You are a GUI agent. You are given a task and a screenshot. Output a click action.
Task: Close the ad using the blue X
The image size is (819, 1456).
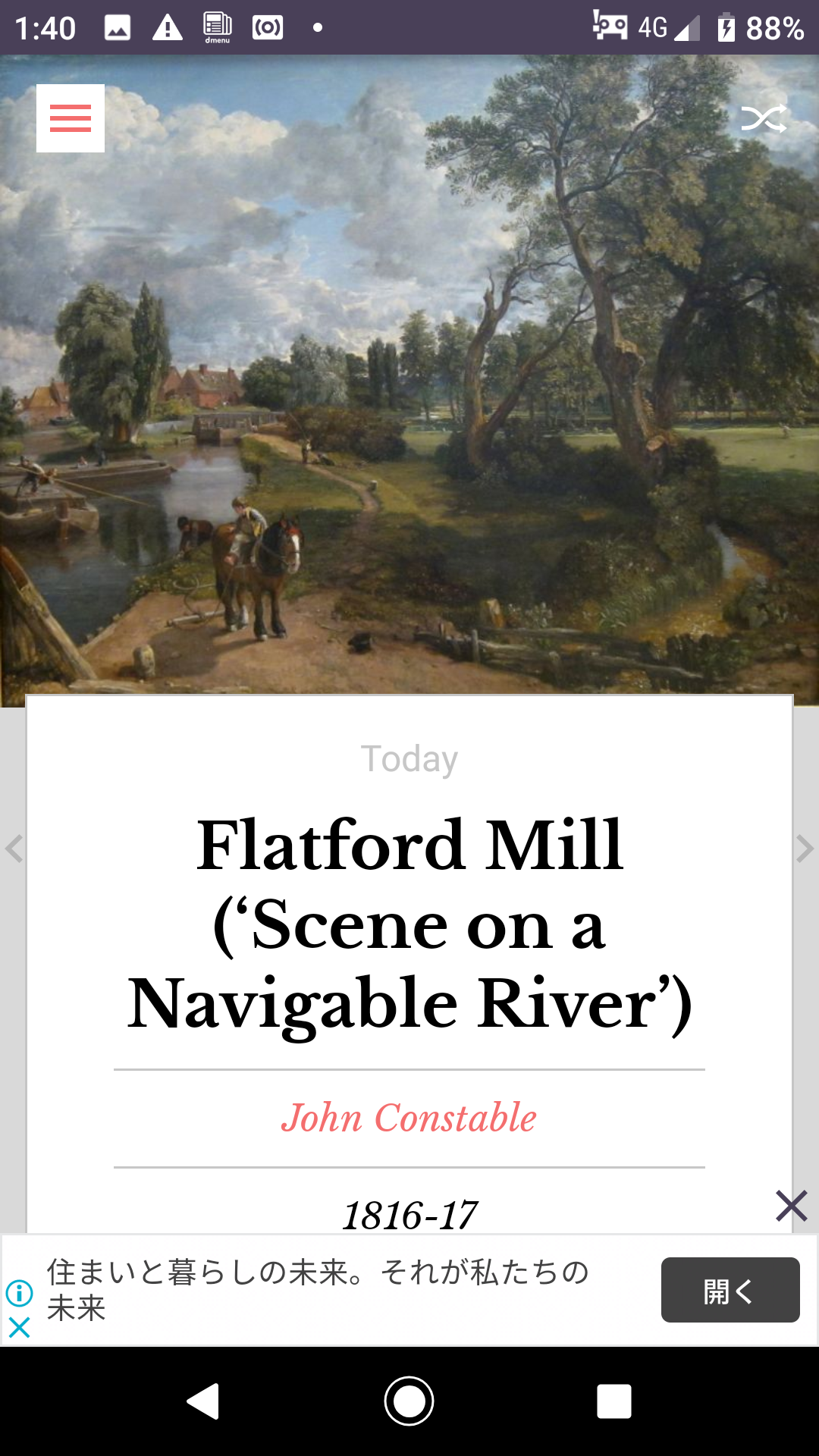click(x=19, y=1327)
